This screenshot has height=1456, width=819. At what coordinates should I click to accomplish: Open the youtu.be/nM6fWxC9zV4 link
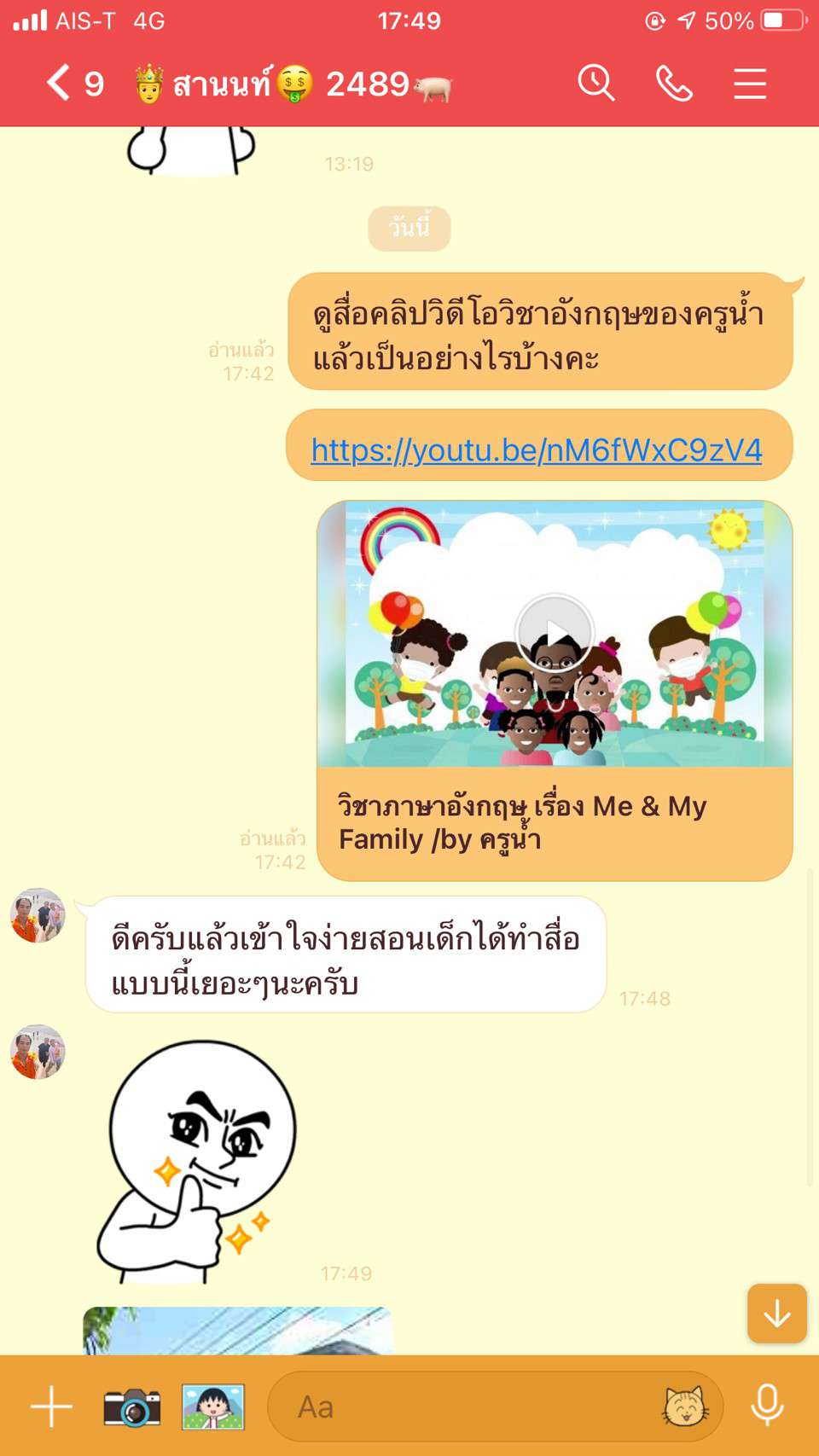tap(536, 450)
